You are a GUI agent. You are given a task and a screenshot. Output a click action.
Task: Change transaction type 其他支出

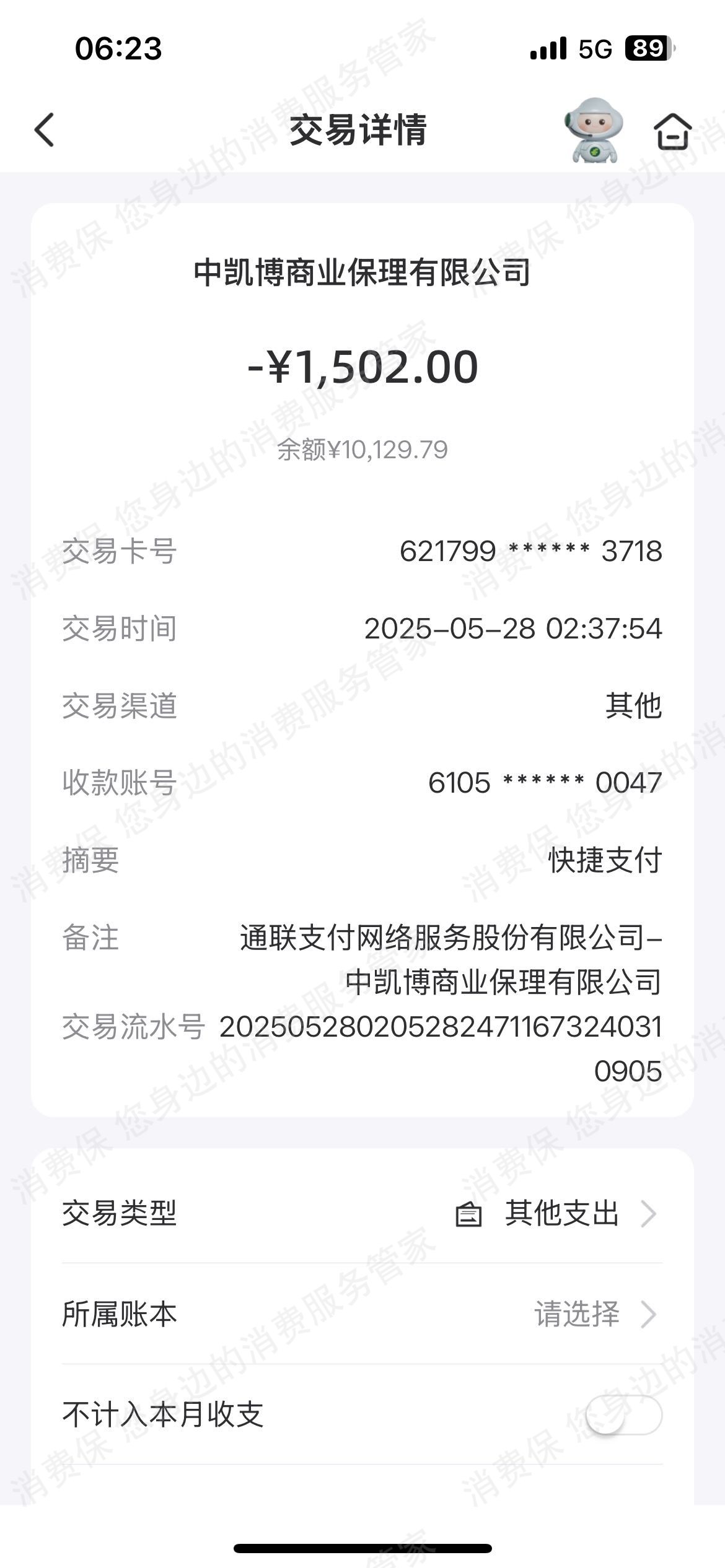pos(561,1214)
